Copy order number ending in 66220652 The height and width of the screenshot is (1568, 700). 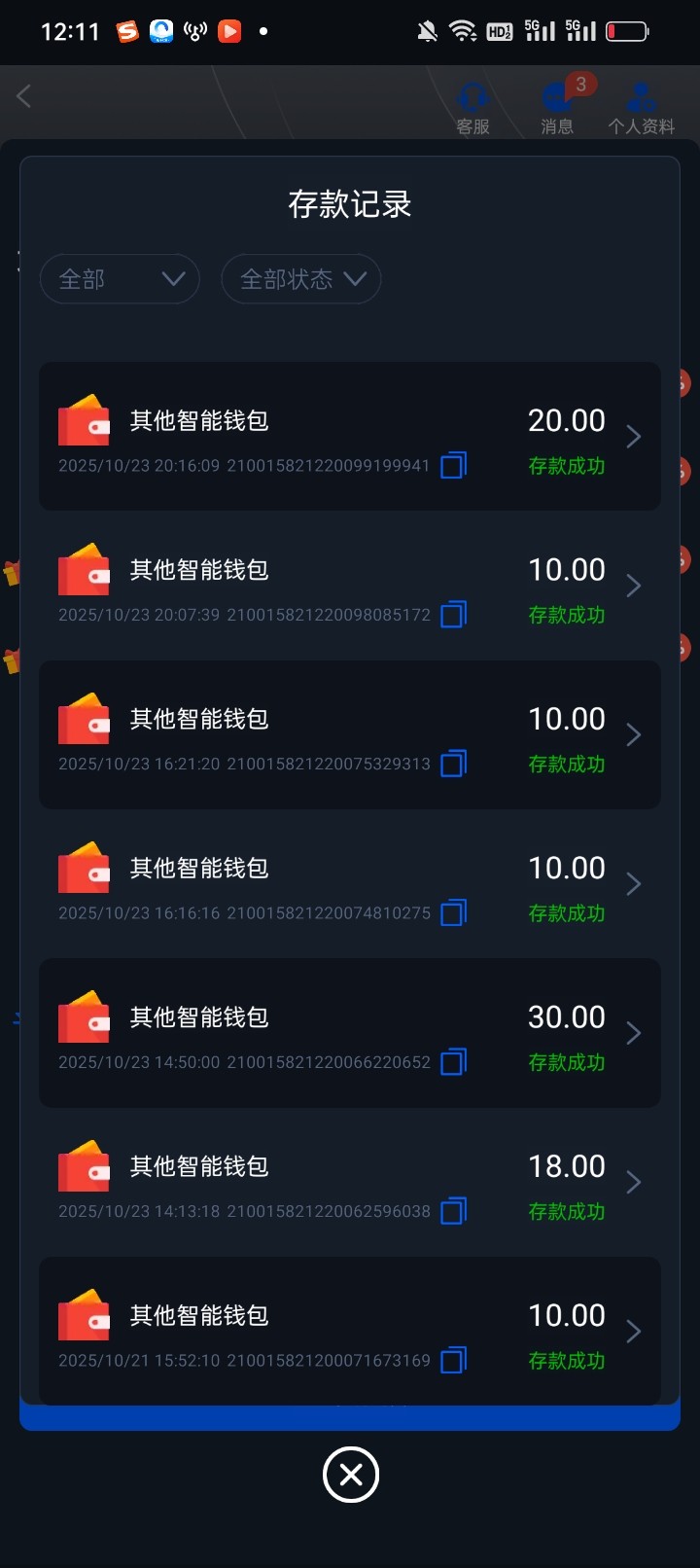pos(453,1062)
